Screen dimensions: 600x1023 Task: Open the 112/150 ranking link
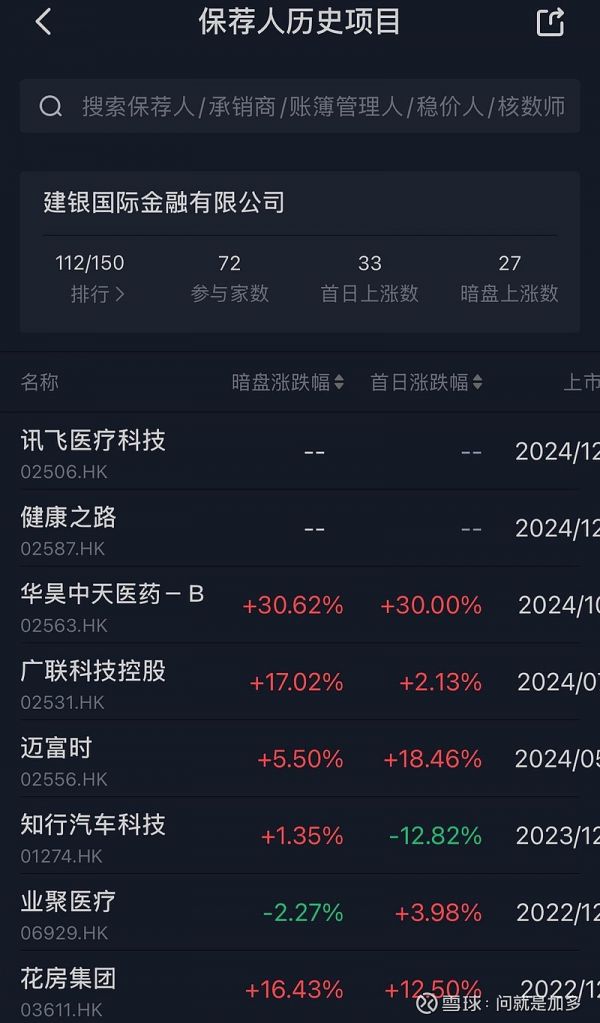point(90,278)
